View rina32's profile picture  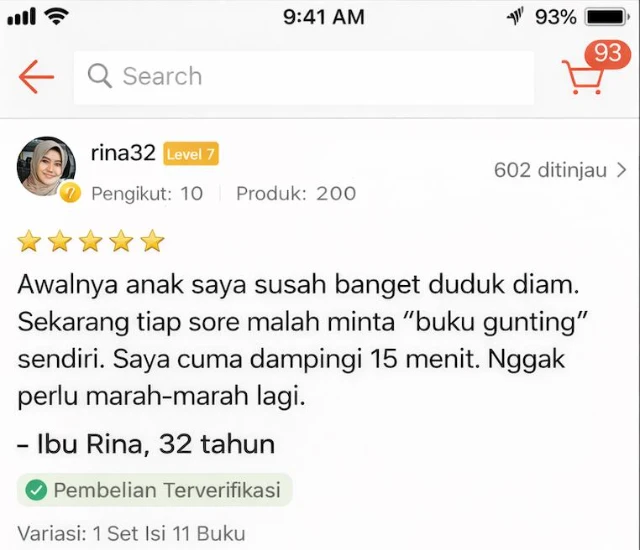[46, 167]
